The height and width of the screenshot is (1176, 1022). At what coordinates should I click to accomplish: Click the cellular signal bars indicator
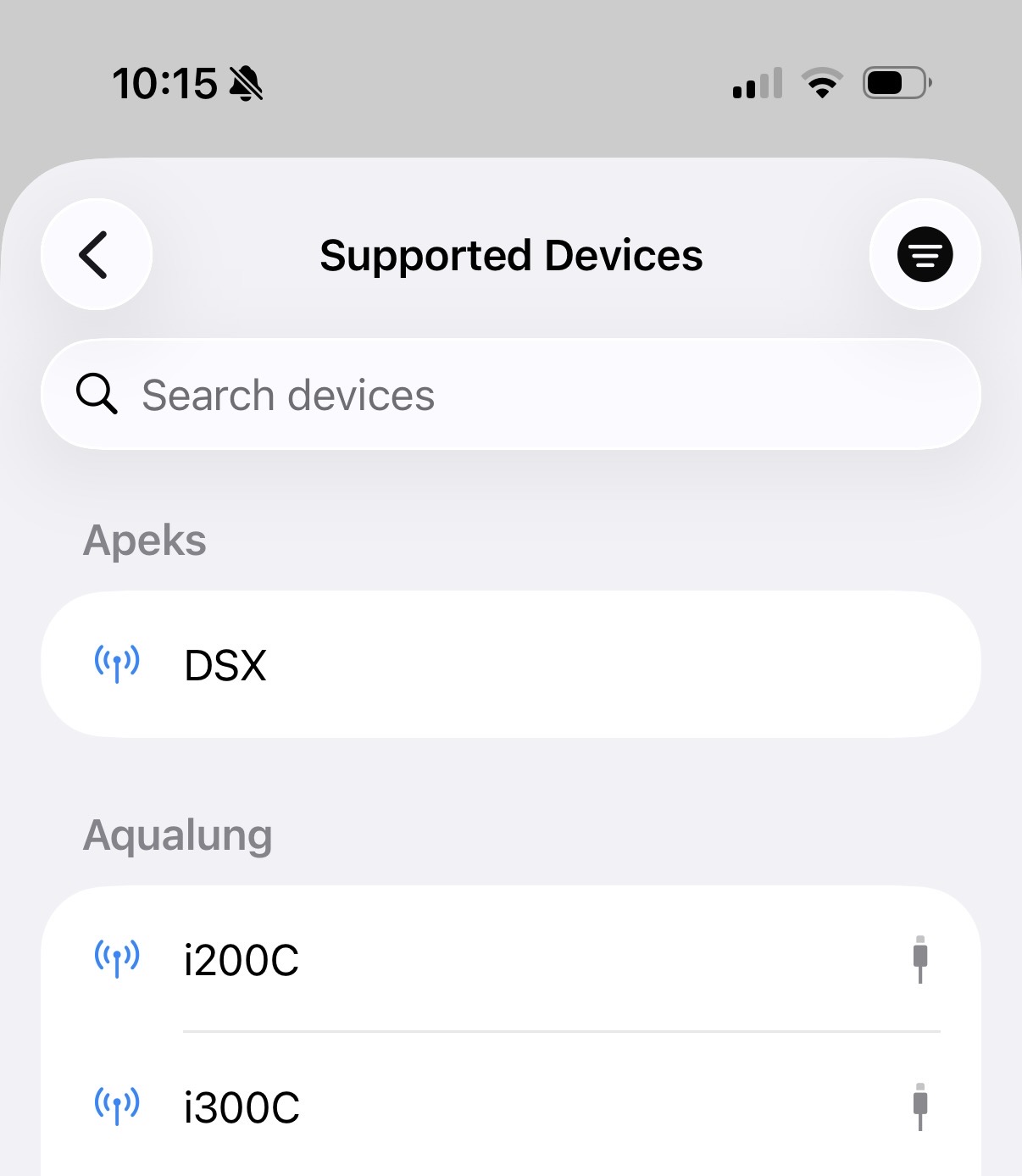tap(757, 84)
